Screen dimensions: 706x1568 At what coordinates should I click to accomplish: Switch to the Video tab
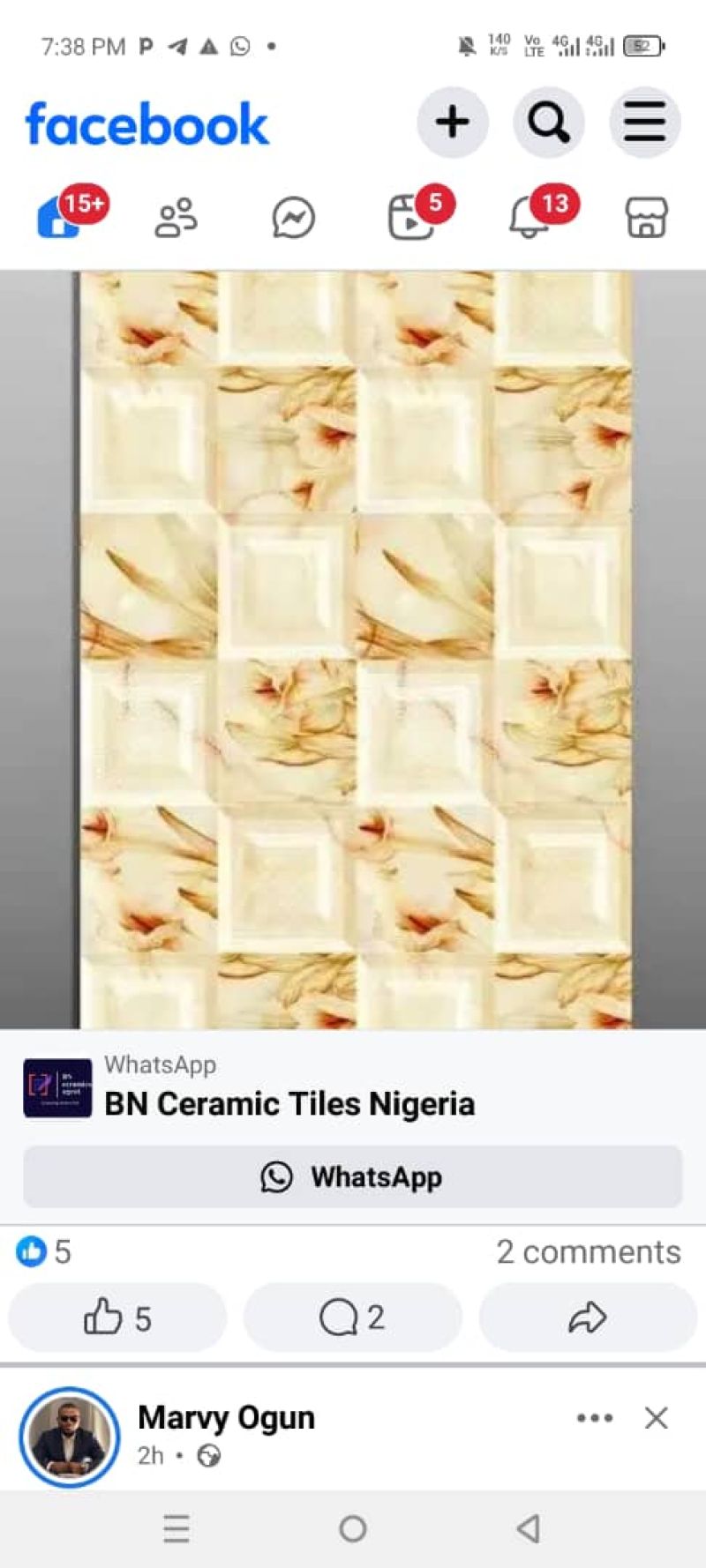tap(411, 218)
